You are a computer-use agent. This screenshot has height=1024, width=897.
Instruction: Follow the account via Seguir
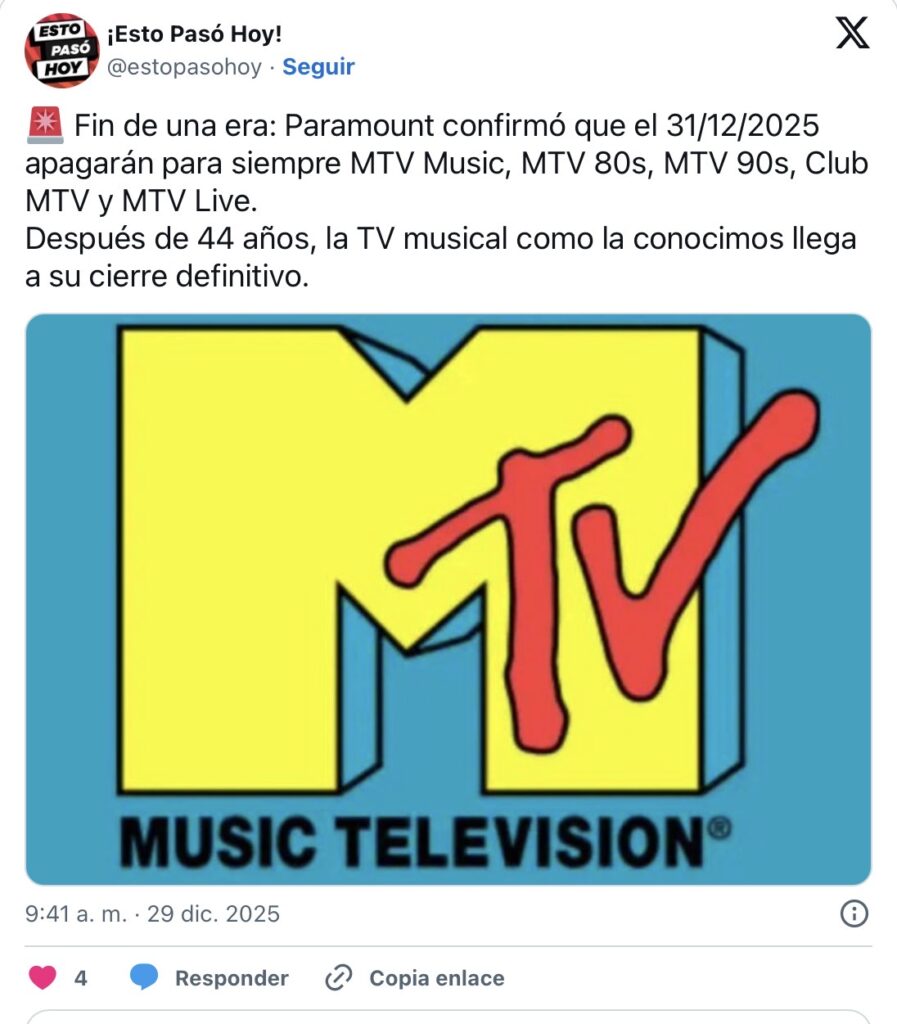(x=318, y=67)
